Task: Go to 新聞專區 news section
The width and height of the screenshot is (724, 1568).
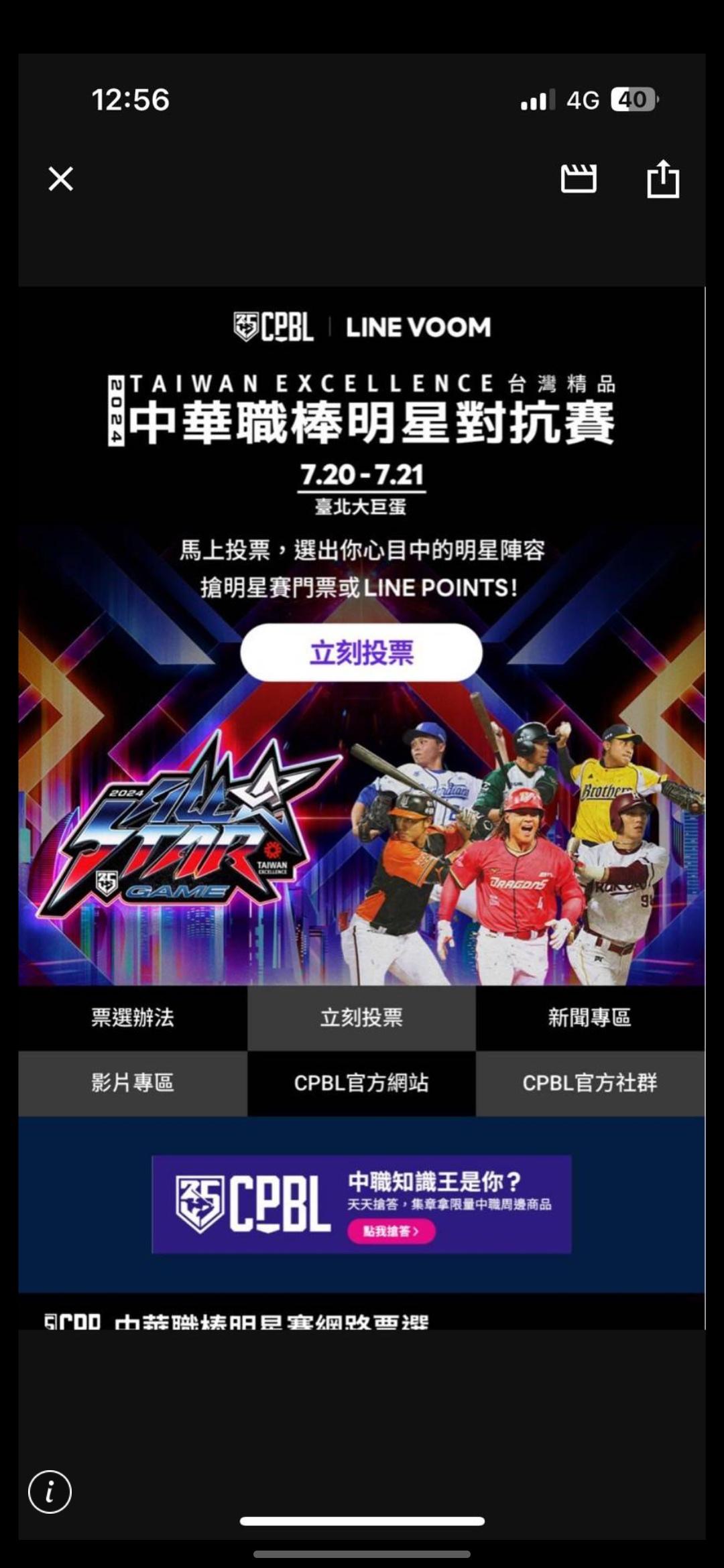Action: pyautogui.click(x=590, y=1017)
